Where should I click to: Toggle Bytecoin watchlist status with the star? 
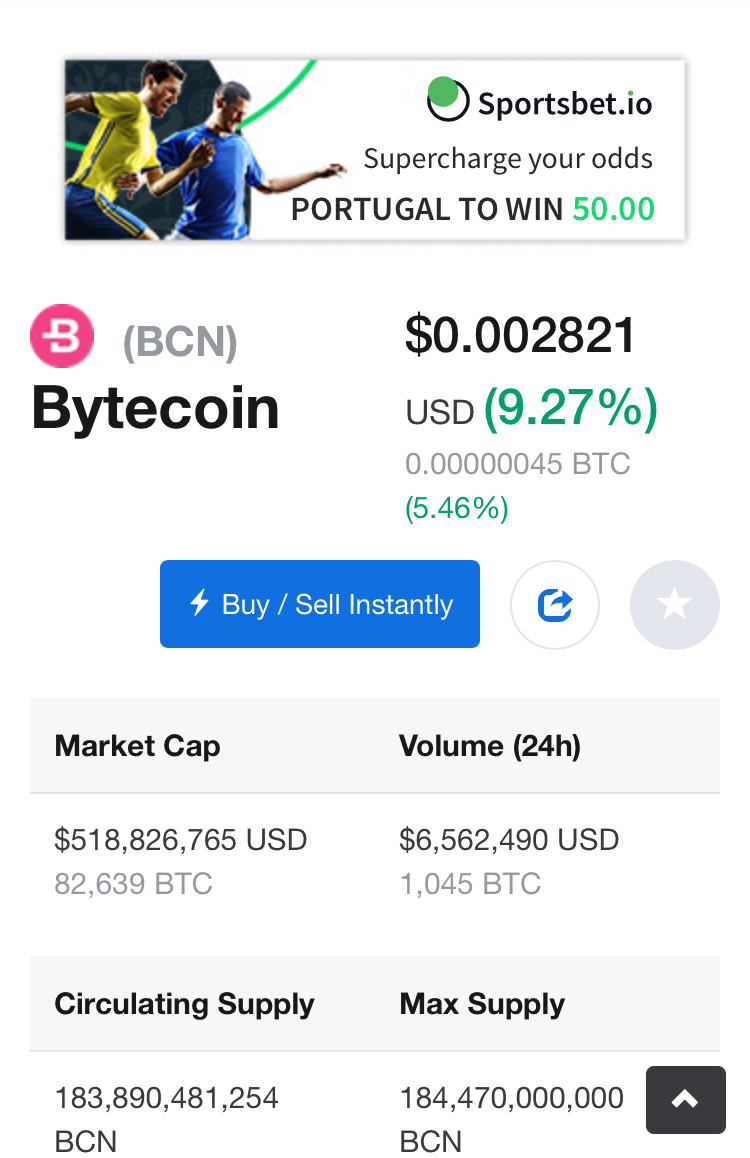coord(675,604)
